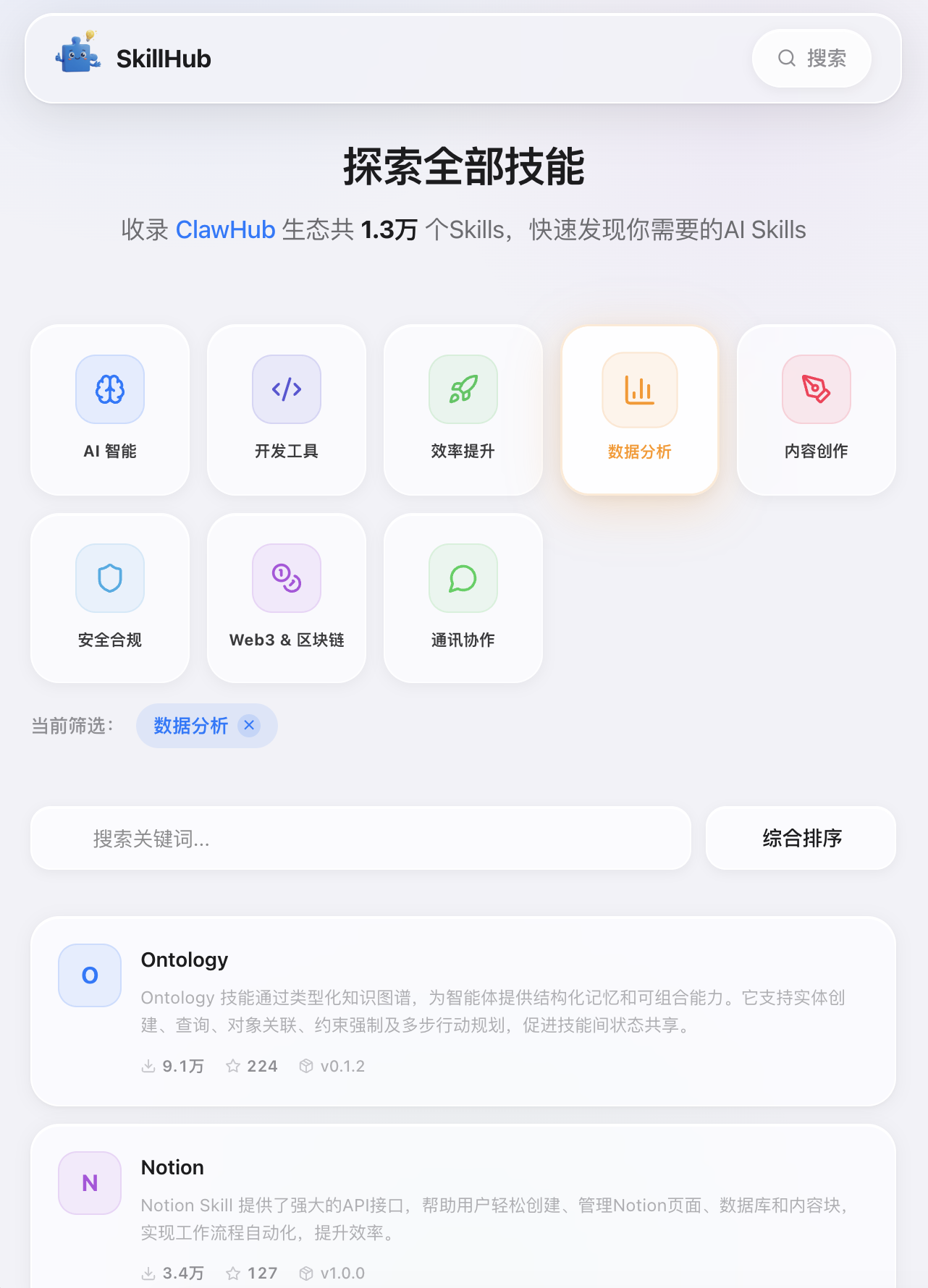This screenshot has height=1288, width=928.
Task: Open the 综合排序 sort dropdown
Action: 801,839
